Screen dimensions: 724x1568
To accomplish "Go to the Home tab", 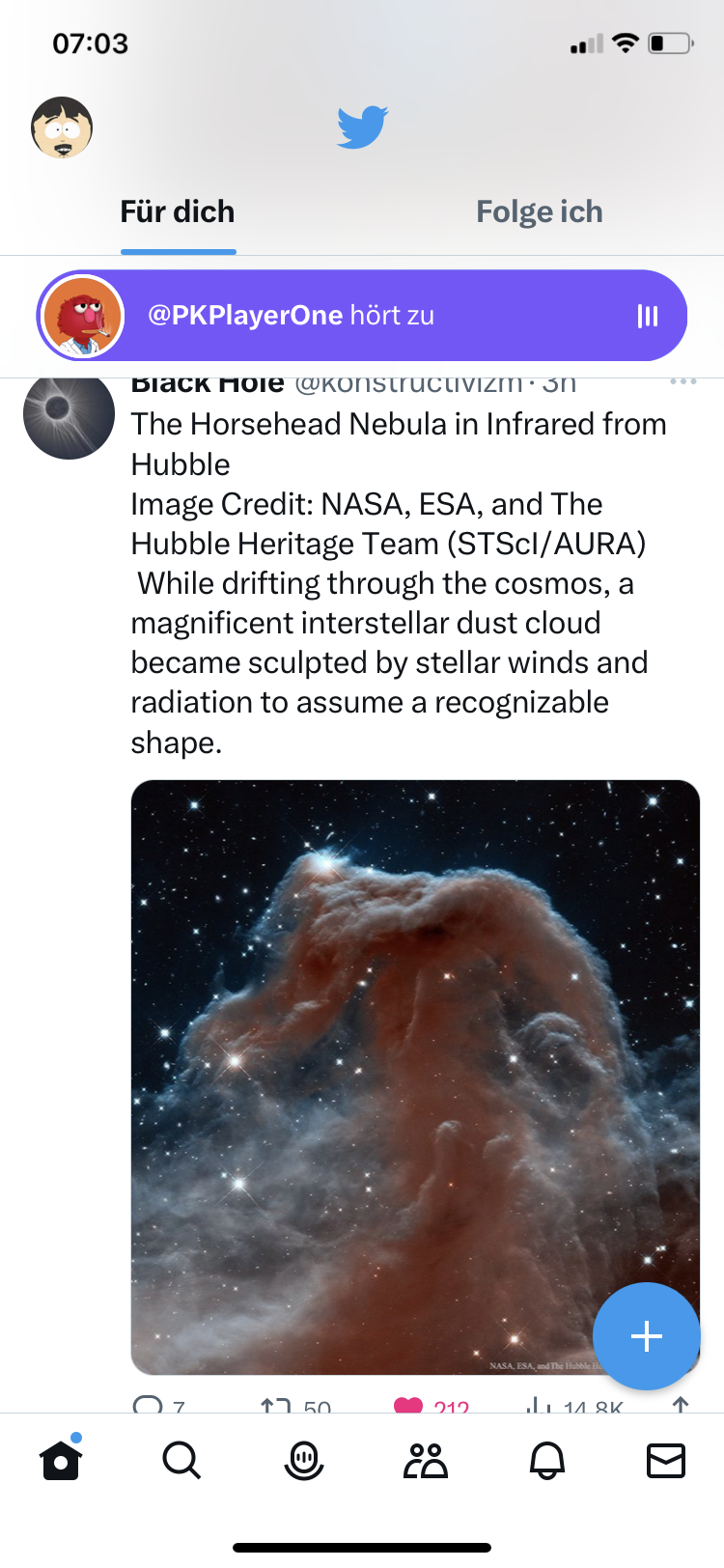I will click(60, 1461).
